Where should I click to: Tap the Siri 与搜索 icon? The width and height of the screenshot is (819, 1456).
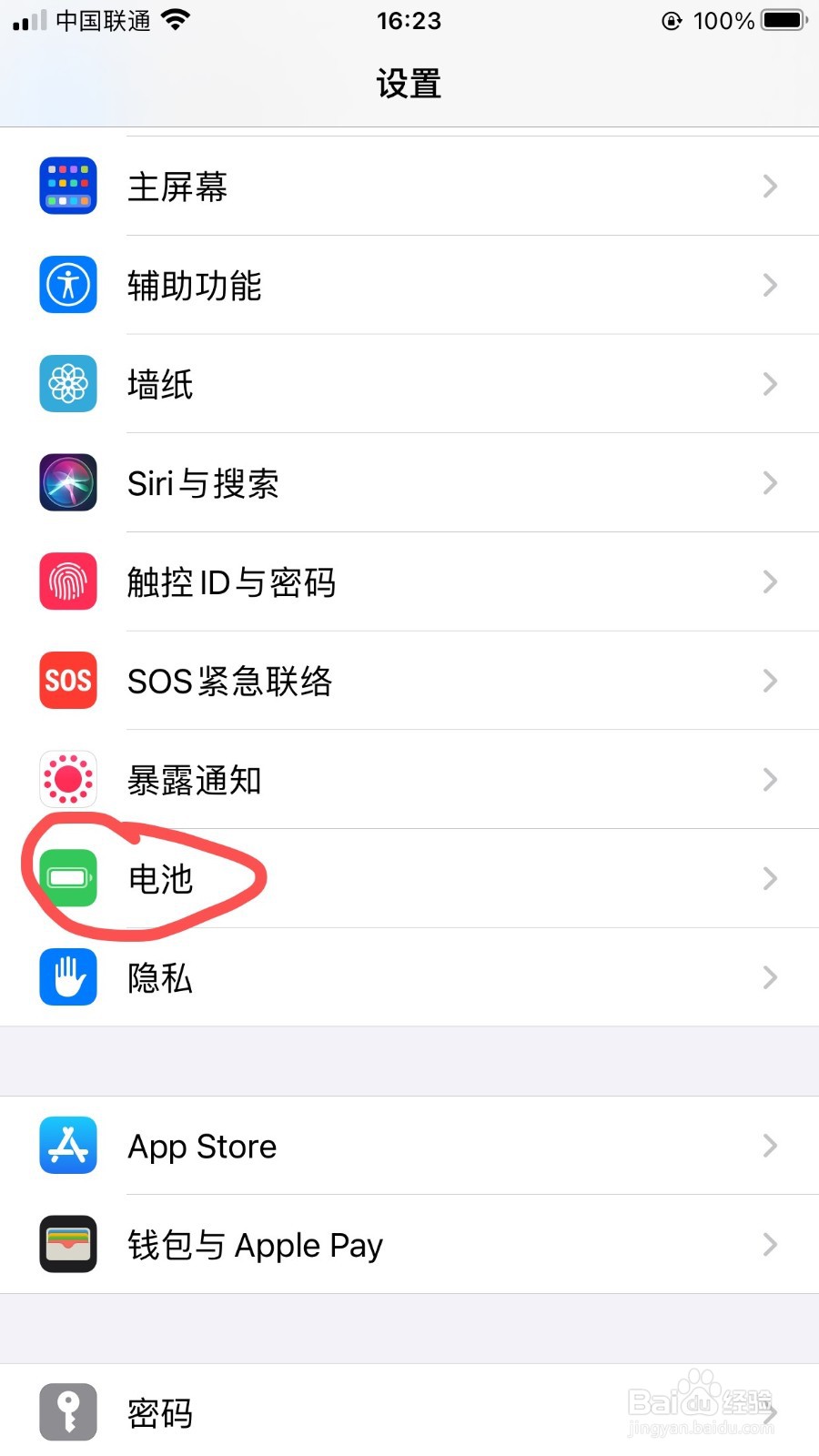[67, 483]
